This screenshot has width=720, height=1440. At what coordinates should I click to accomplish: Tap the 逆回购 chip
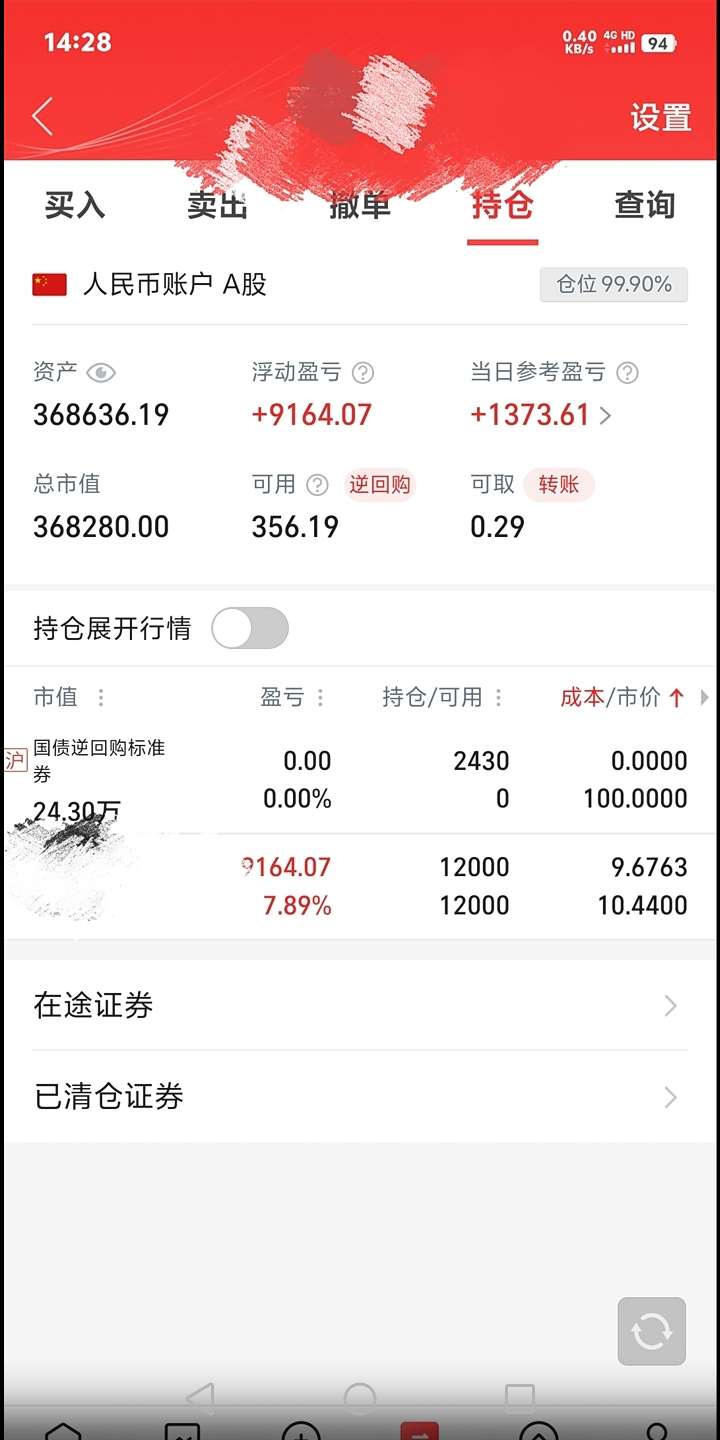[x=380, y=485]
